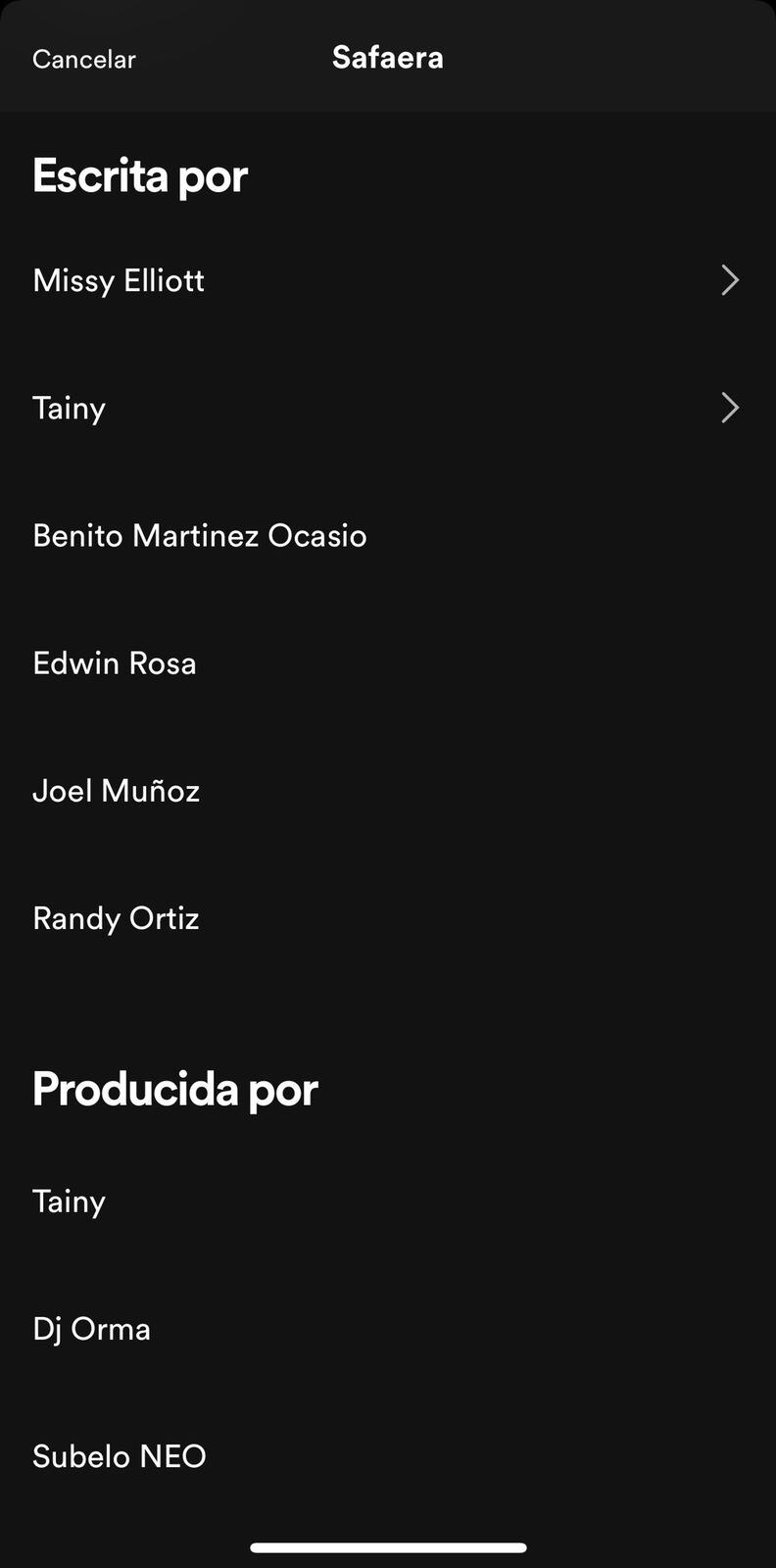Select Subelo NEO from producers list

click(x=120, y=1455)
